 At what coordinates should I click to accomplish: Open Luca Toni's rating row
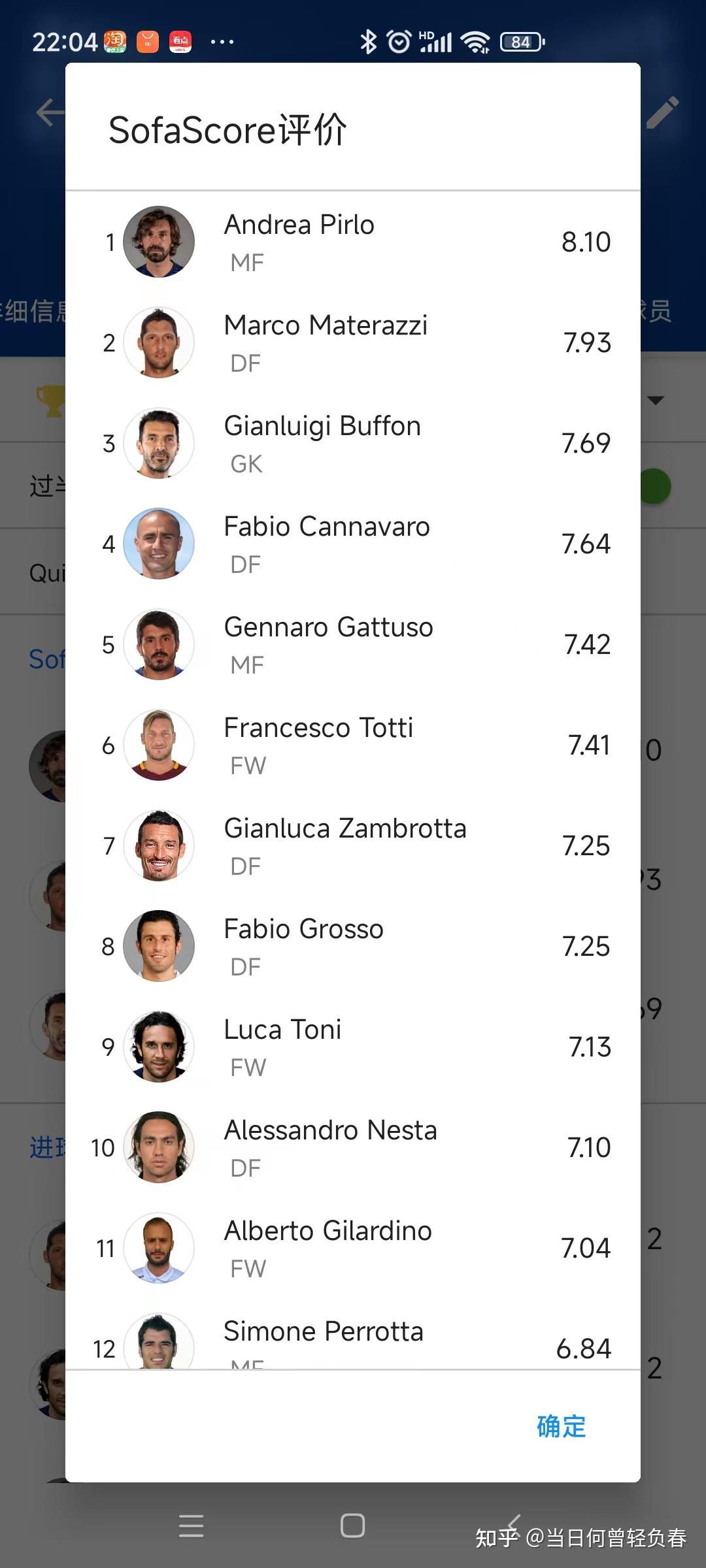[x=353, y=1047]
